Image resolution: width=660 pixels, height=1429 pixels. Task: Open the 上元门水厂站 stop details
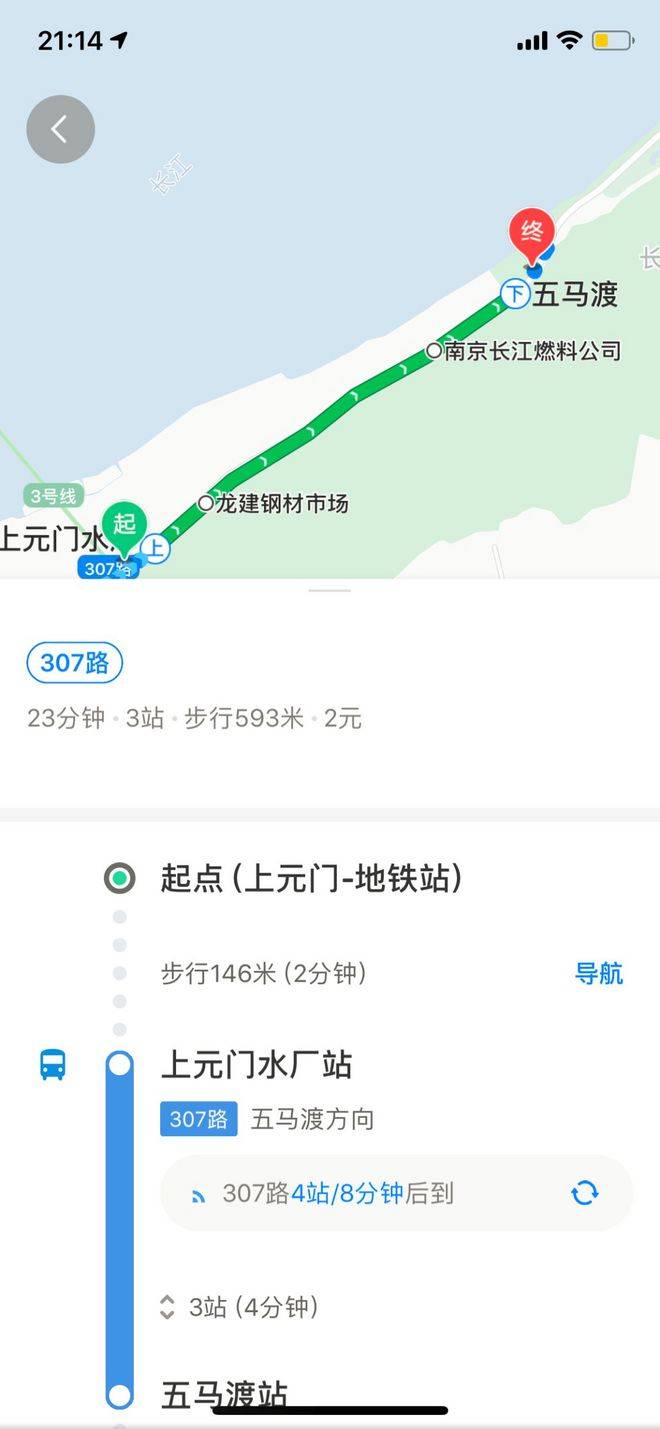pyautogui.click(x=256, y=1065)
